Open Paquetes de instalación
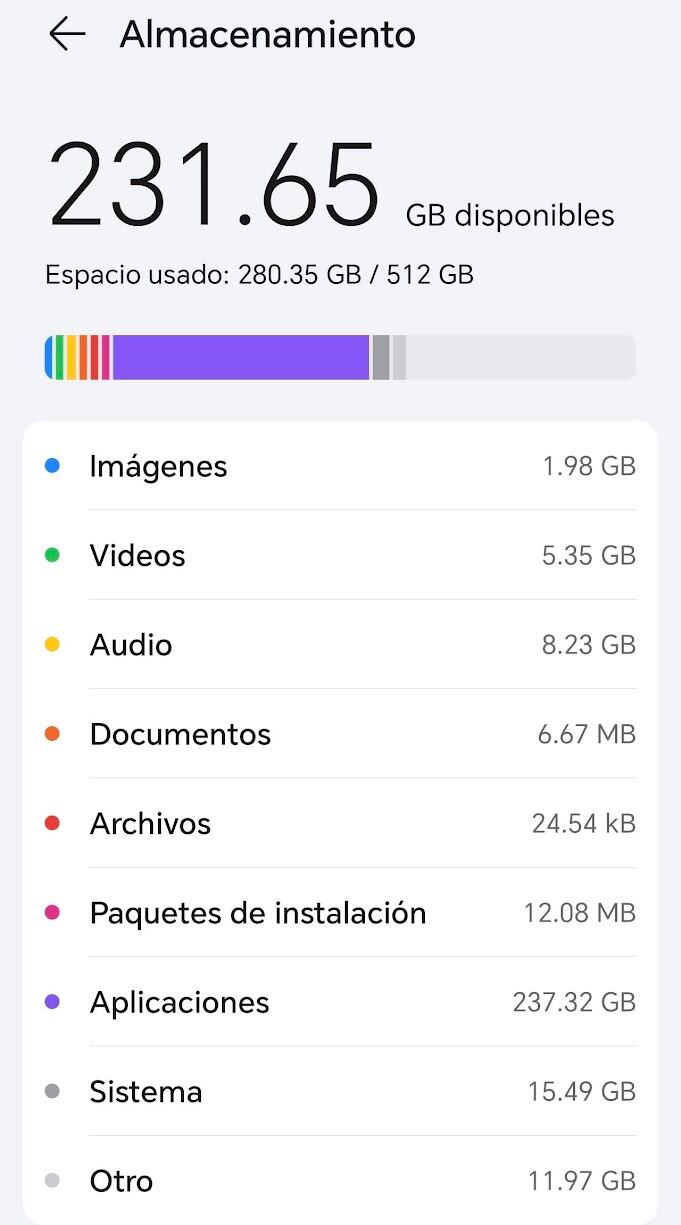 [340, 913]
